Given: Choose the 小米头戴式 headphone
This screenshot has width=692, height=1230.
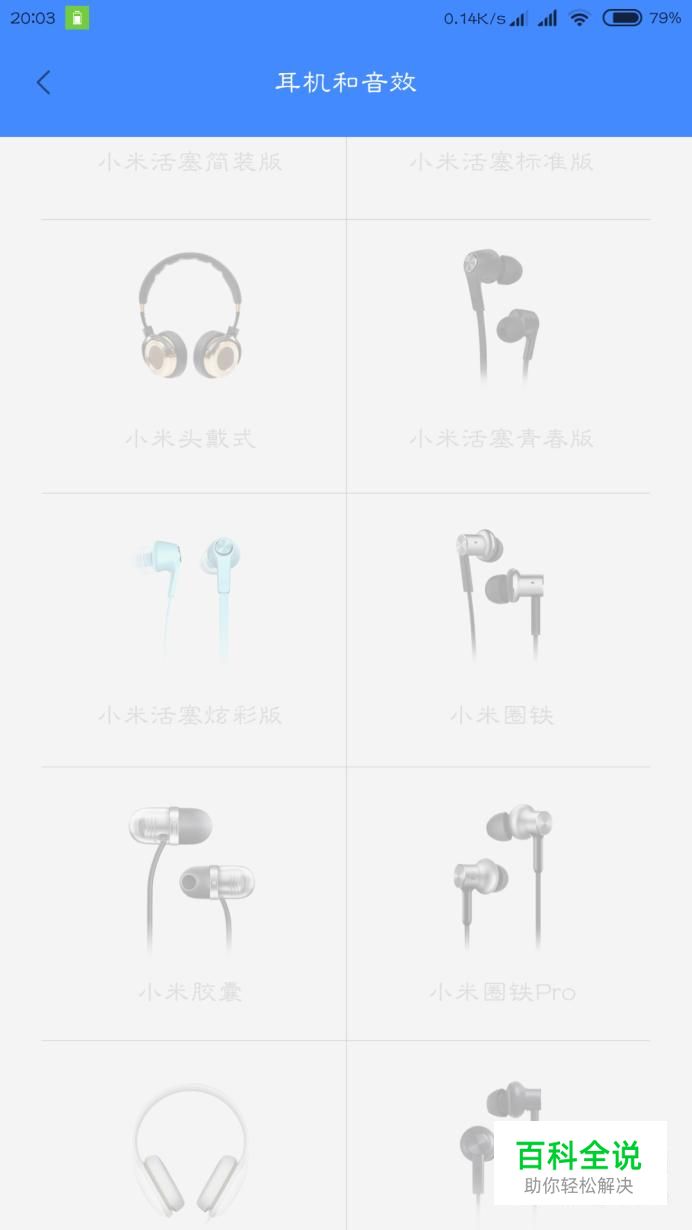Looking at the screenshot, I should pos(194,356).
